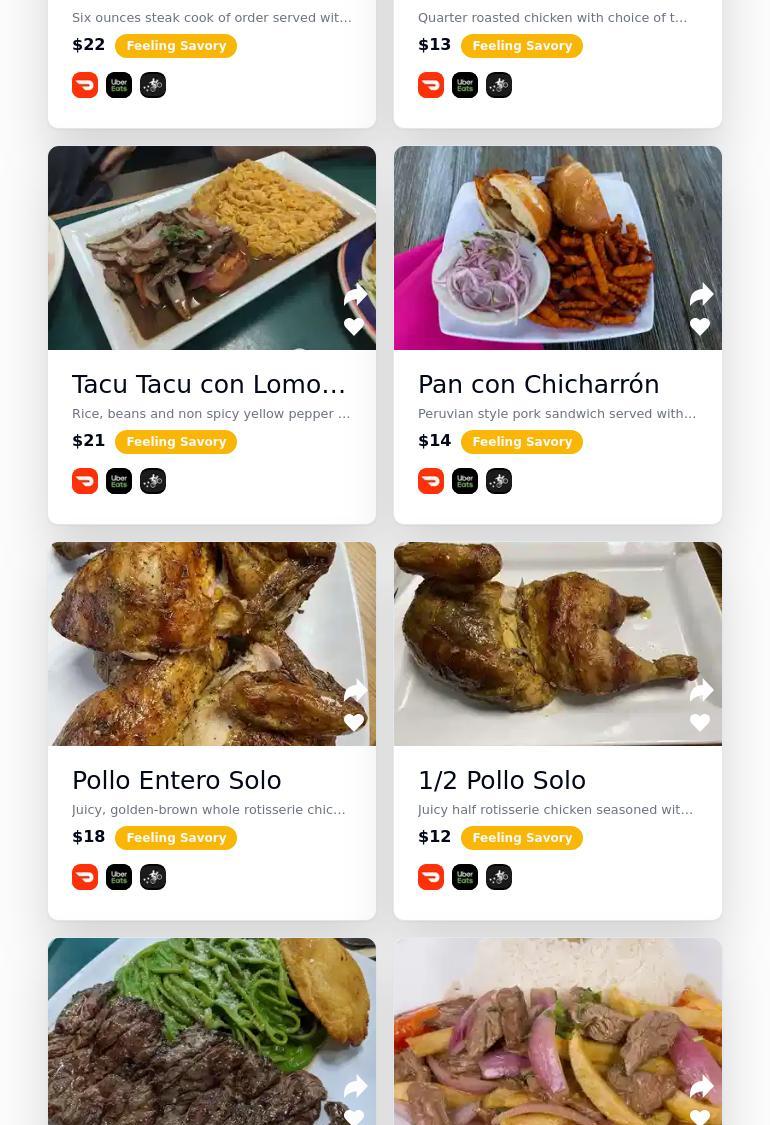Select Feeling Savory chip on Pan con Chicharrón

(522, 442)
